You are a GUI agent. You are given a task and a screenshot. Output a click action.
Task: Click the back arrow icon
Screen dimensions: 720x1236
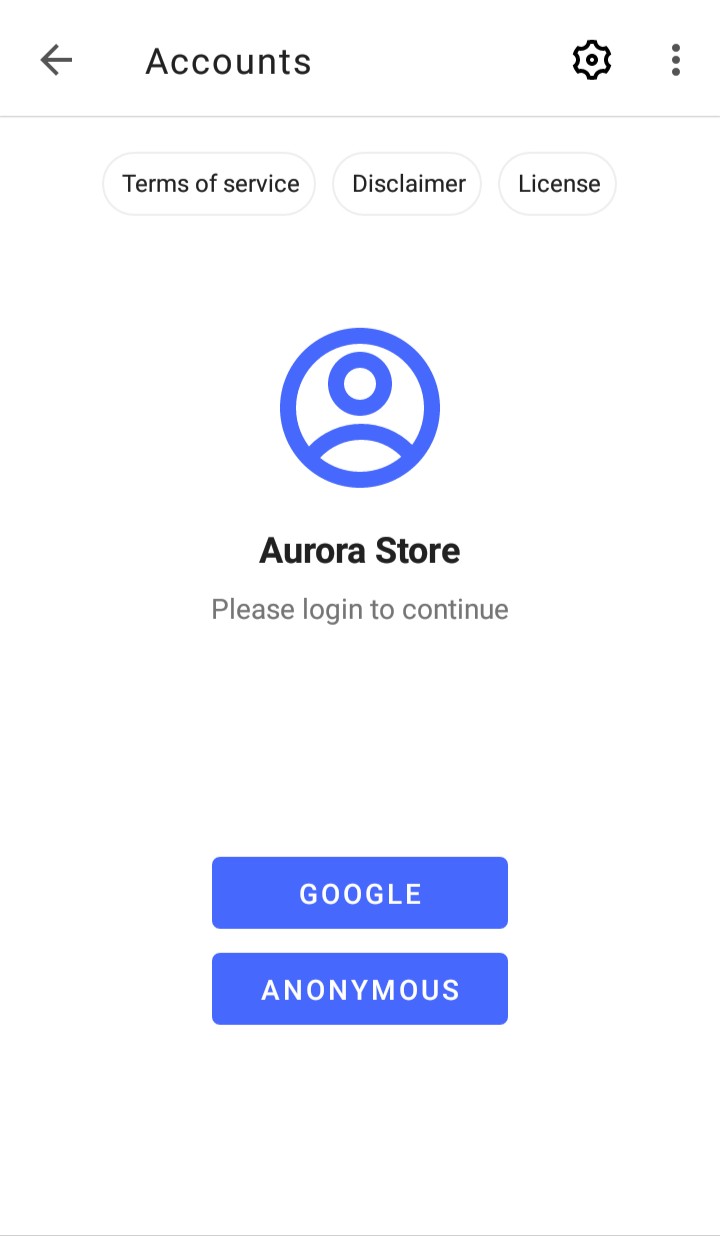pyautogui.click(x=57, y=59)
